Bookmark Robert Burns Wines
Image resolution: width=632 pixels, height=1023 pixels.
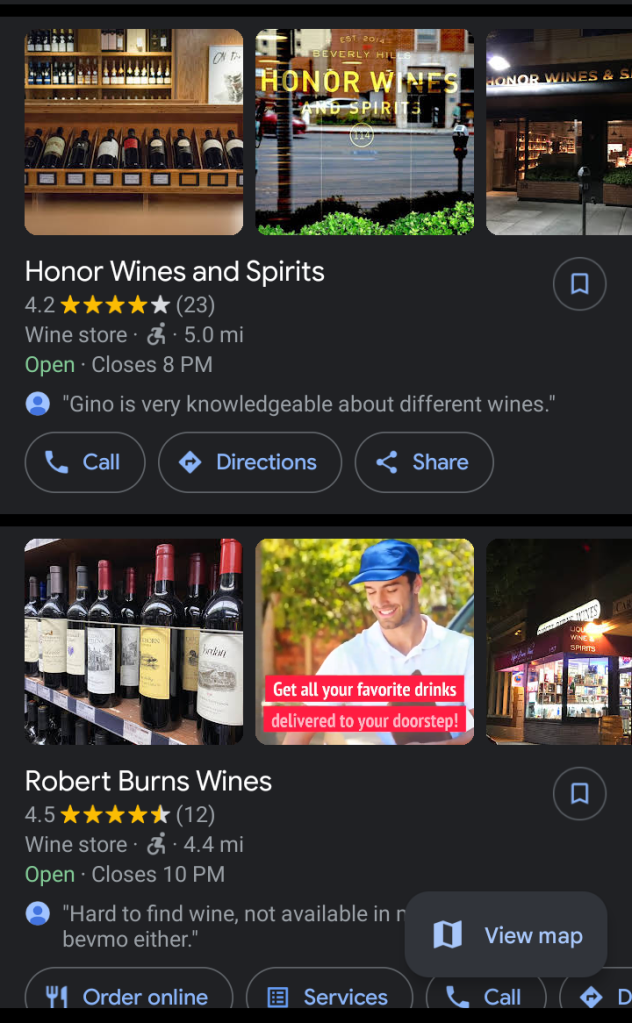point(579,794)
